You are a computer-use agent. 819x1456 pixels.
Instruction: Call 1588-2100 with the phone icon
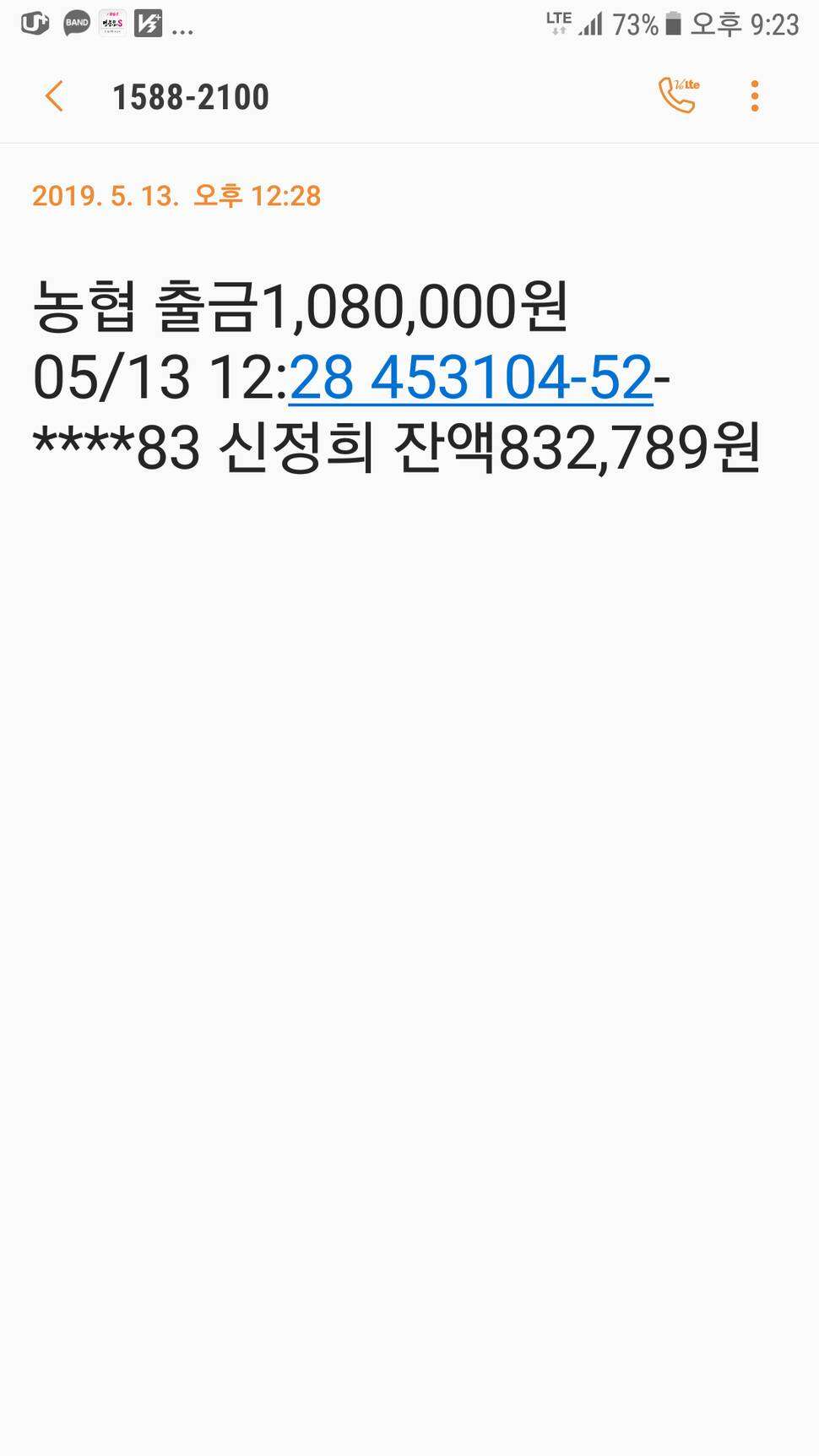point(679,95)
